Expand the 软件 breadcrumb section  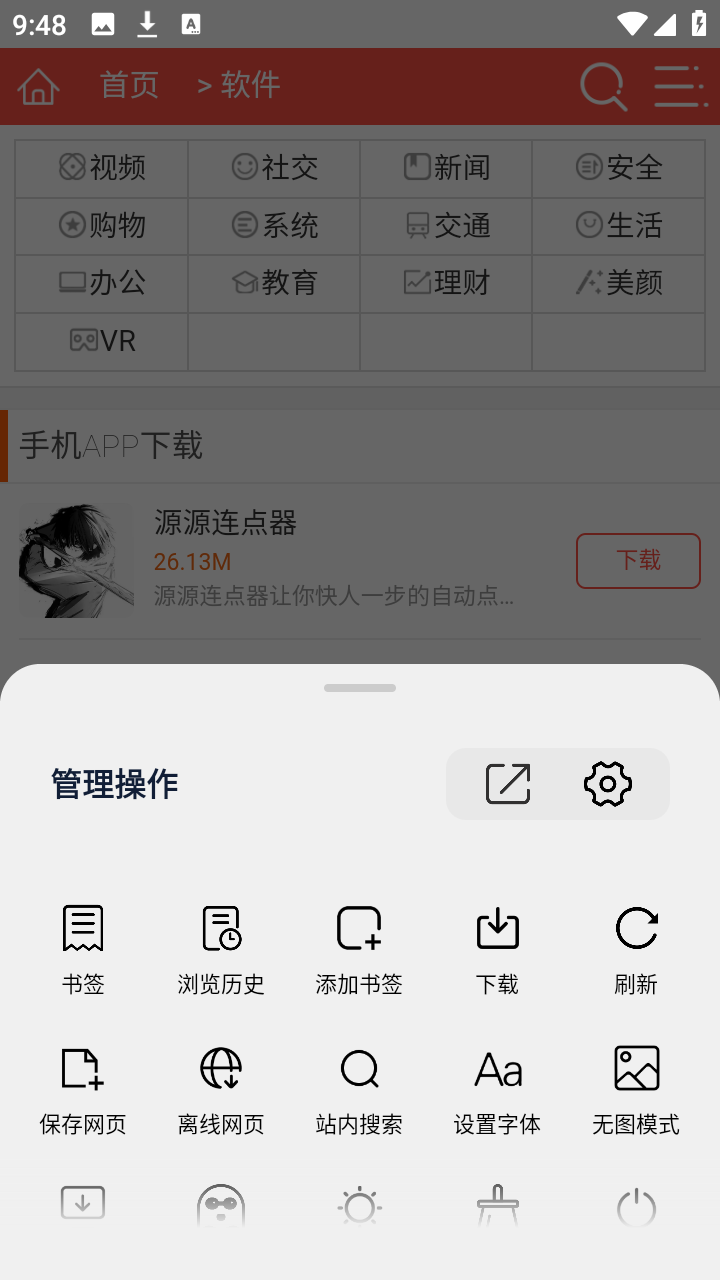pos(252,86)
